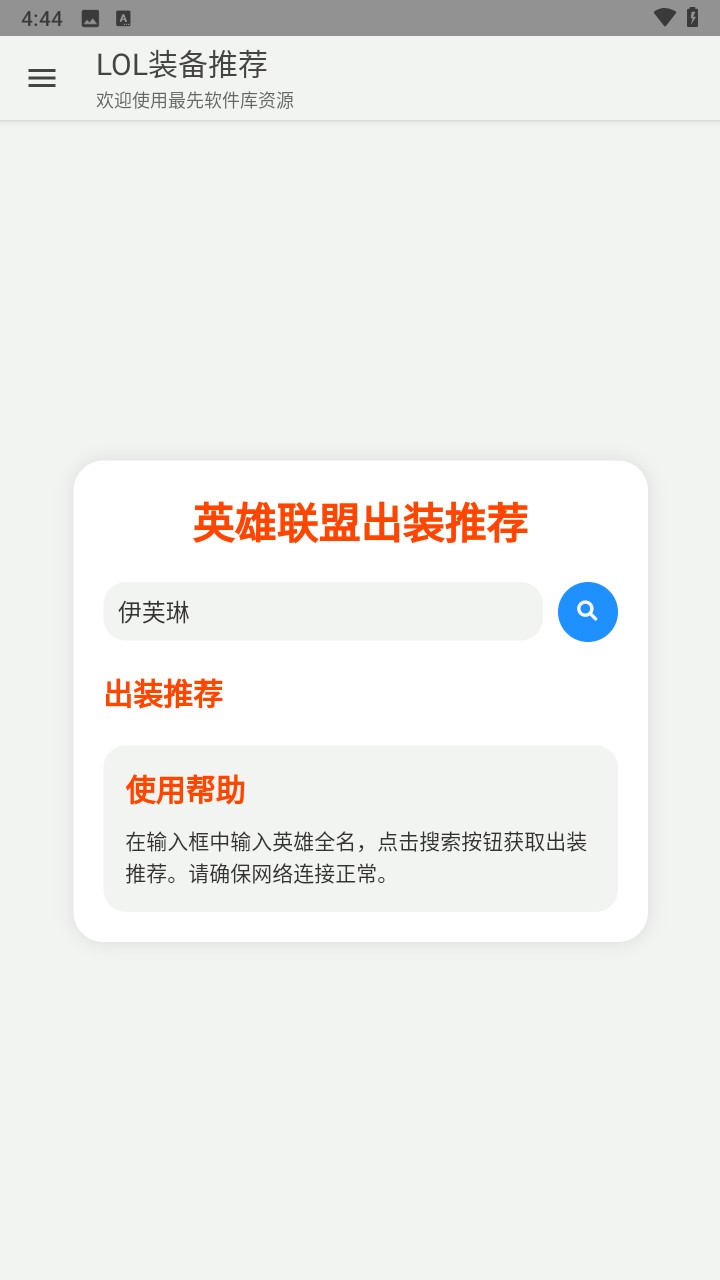The height and width of the screenshot is (1280, 720).
Task: Click the 出装推荐 section heading
Action: point(164,694)
